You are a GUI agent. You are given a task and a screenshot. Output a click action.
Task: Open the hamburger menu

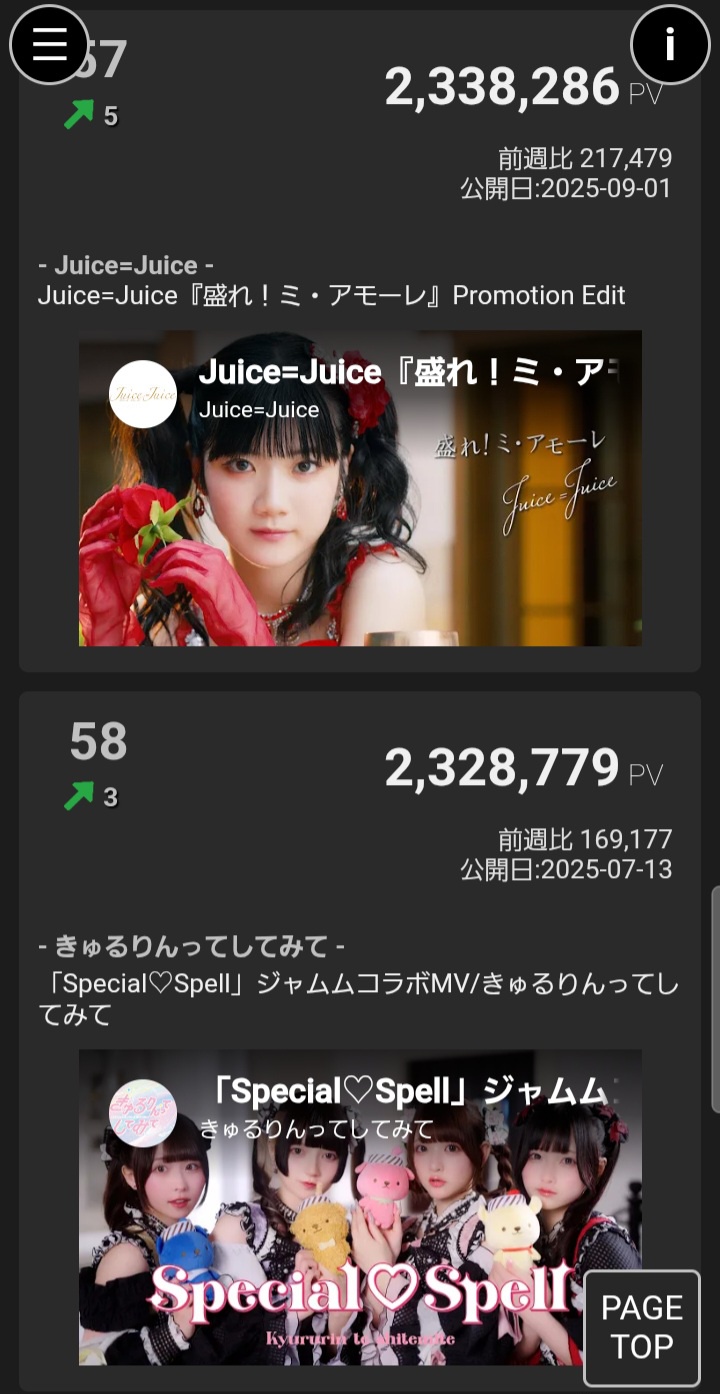pos(49,44)
